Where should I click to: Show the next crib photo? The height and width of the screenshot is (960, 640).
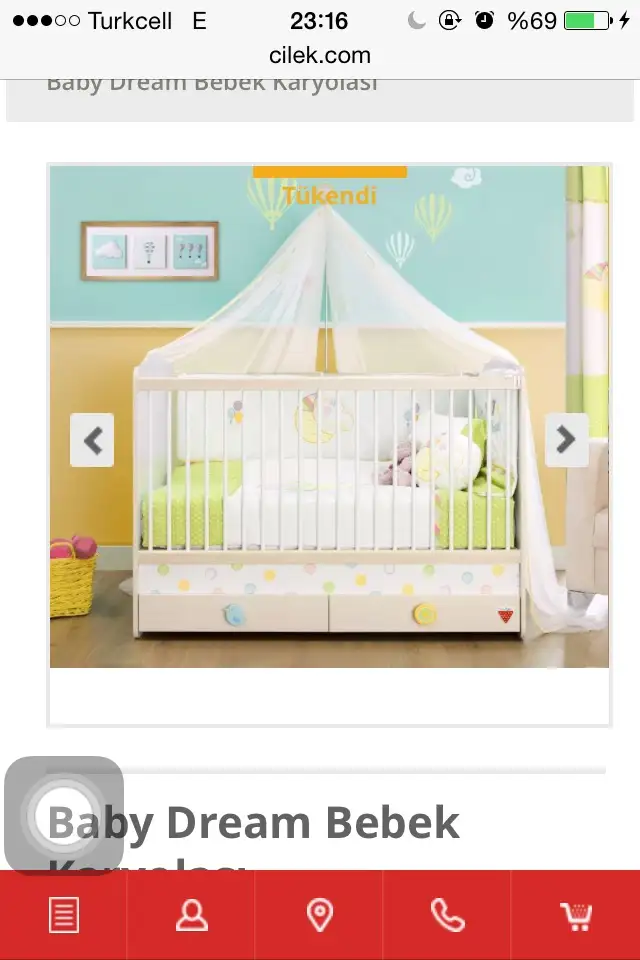tap(565, 440)
